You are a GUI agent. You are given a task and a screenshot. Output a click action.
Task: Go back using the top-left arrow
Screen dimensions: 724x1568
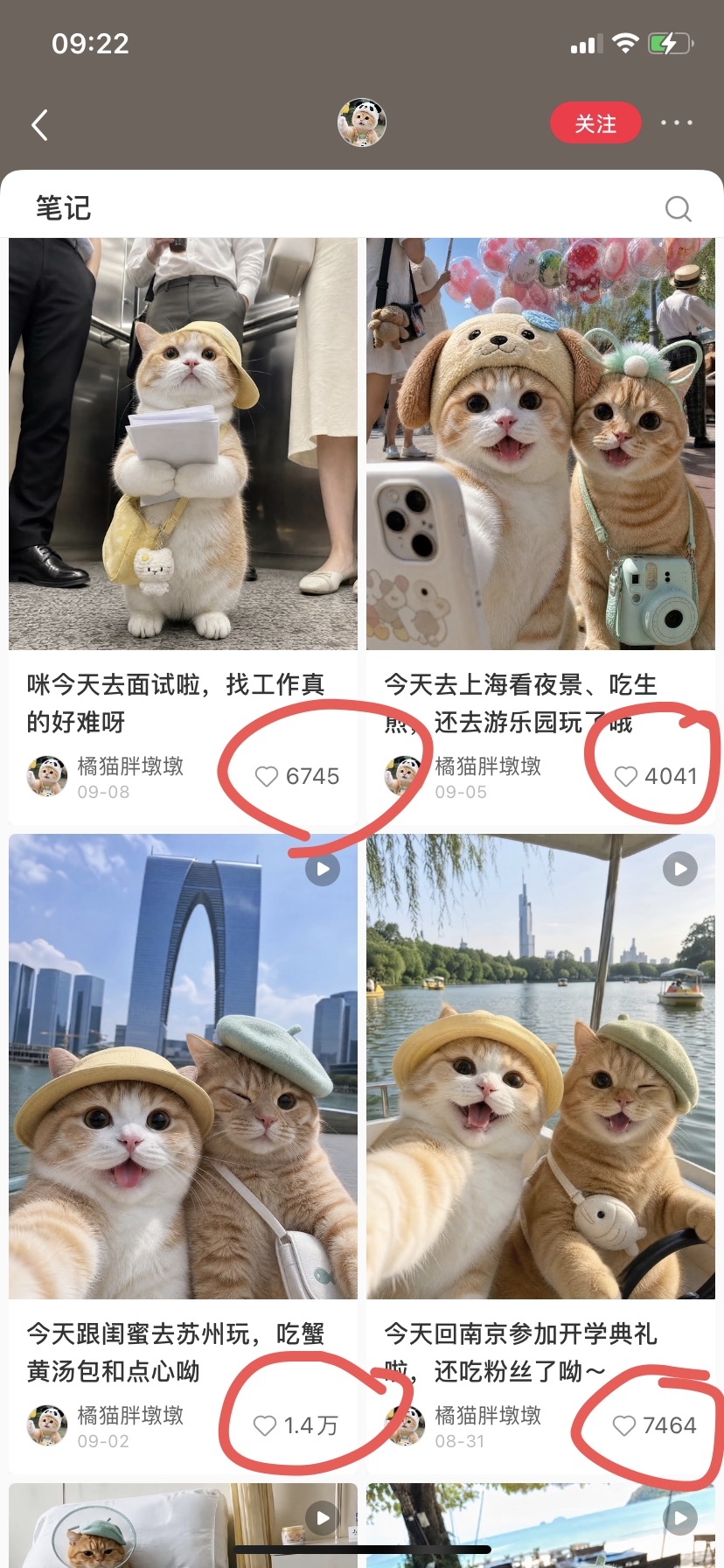pos(39,125)
